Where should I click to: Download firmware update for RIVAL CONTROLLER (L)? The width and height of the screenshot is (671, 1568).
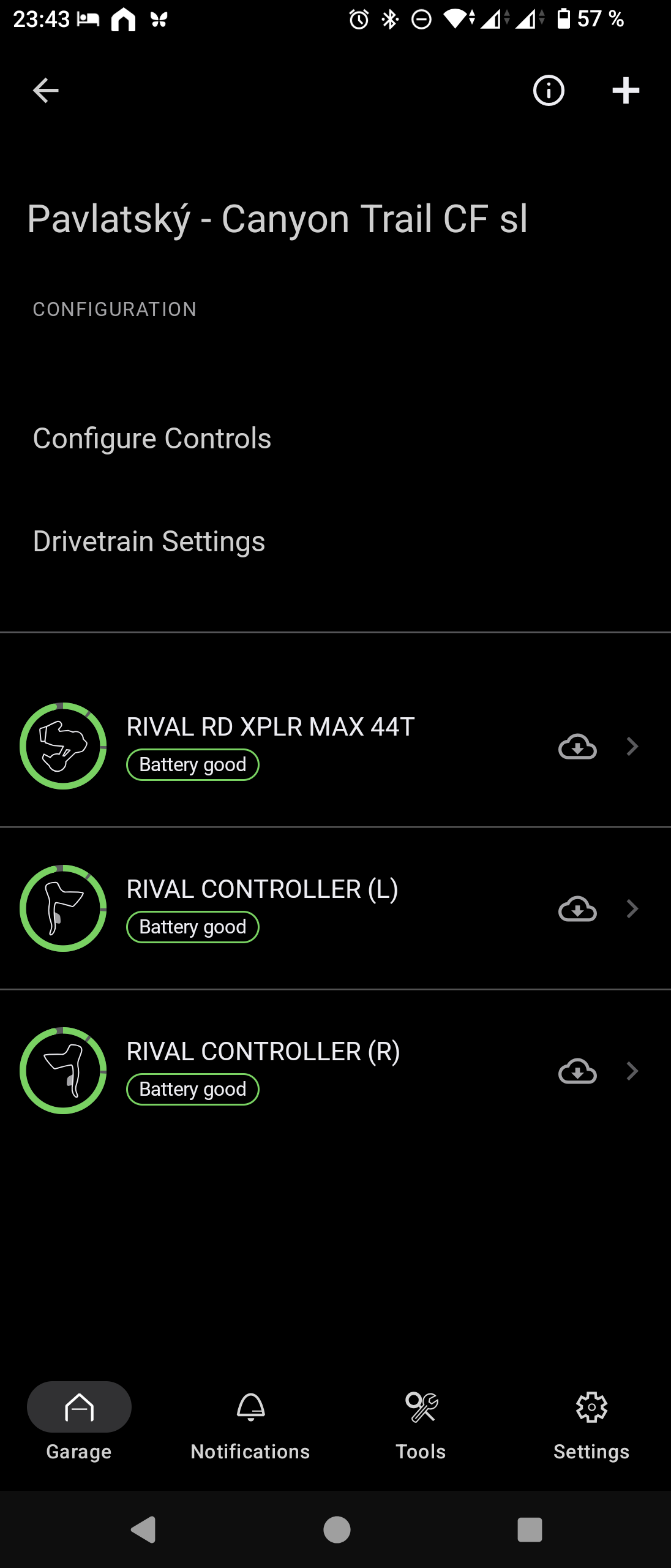pos(577,909)
